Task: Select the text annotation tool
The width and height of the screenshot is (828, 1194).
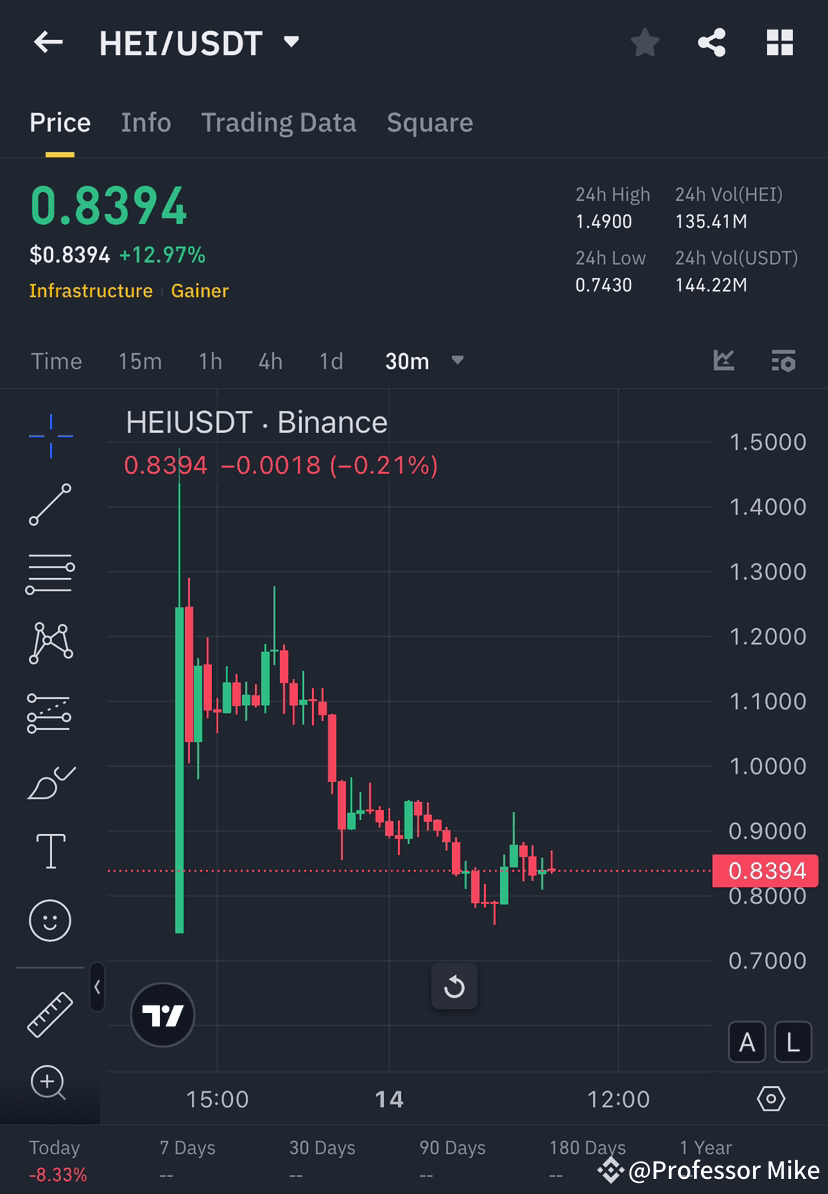Action: 50,851
